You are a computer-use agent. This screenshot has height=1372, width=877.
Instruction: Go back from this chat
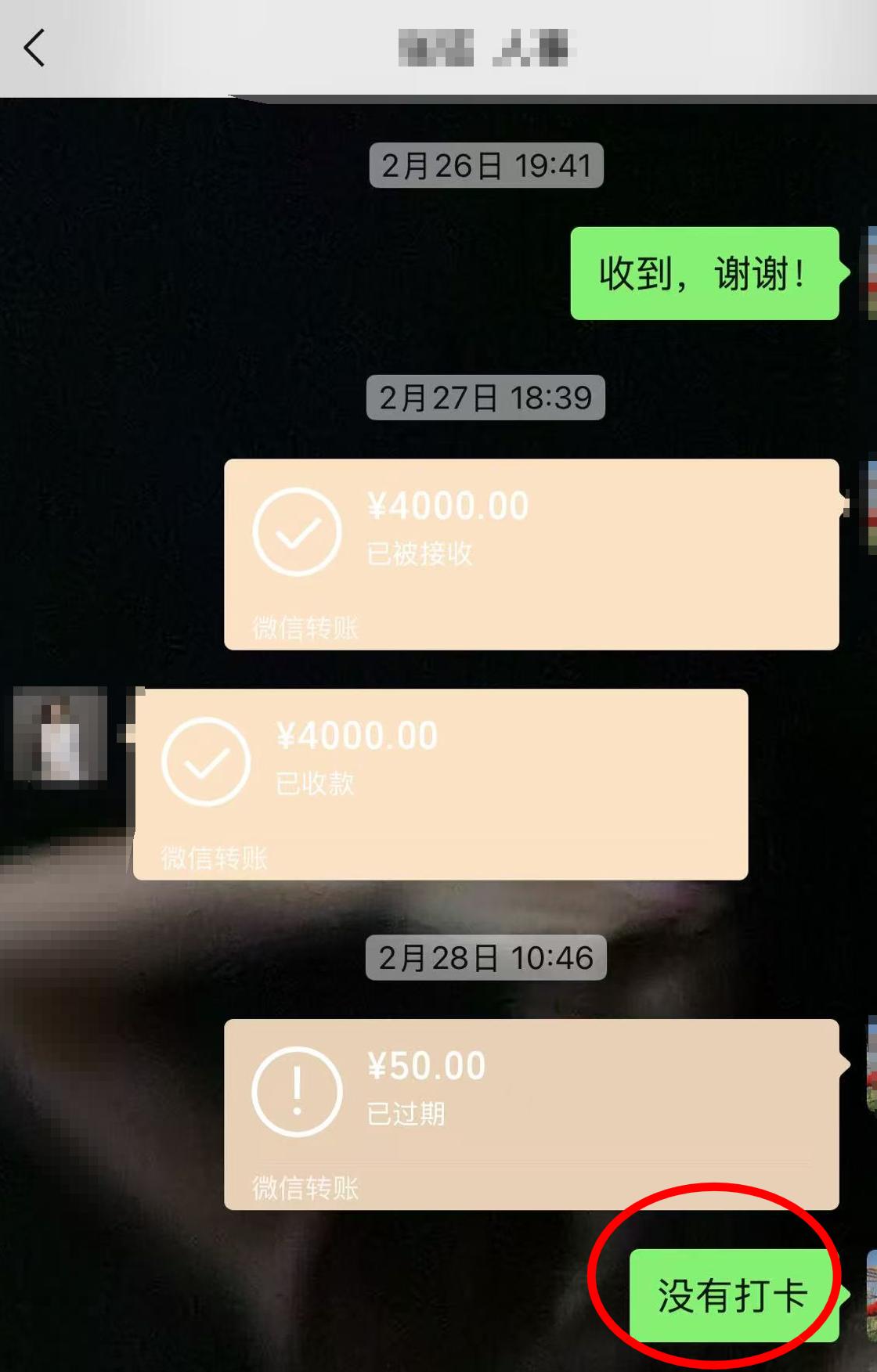point(34,49)
